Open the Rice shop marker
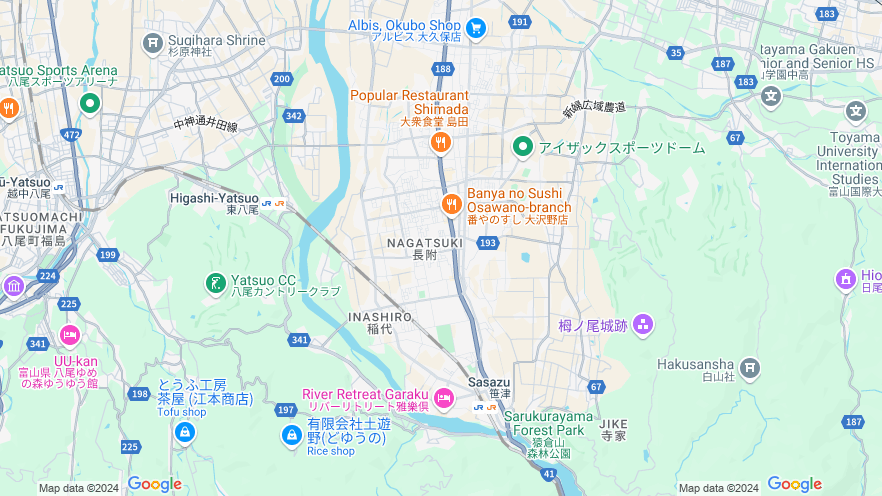The width and height of the screenshot is (882, 496). coord(291,434)
